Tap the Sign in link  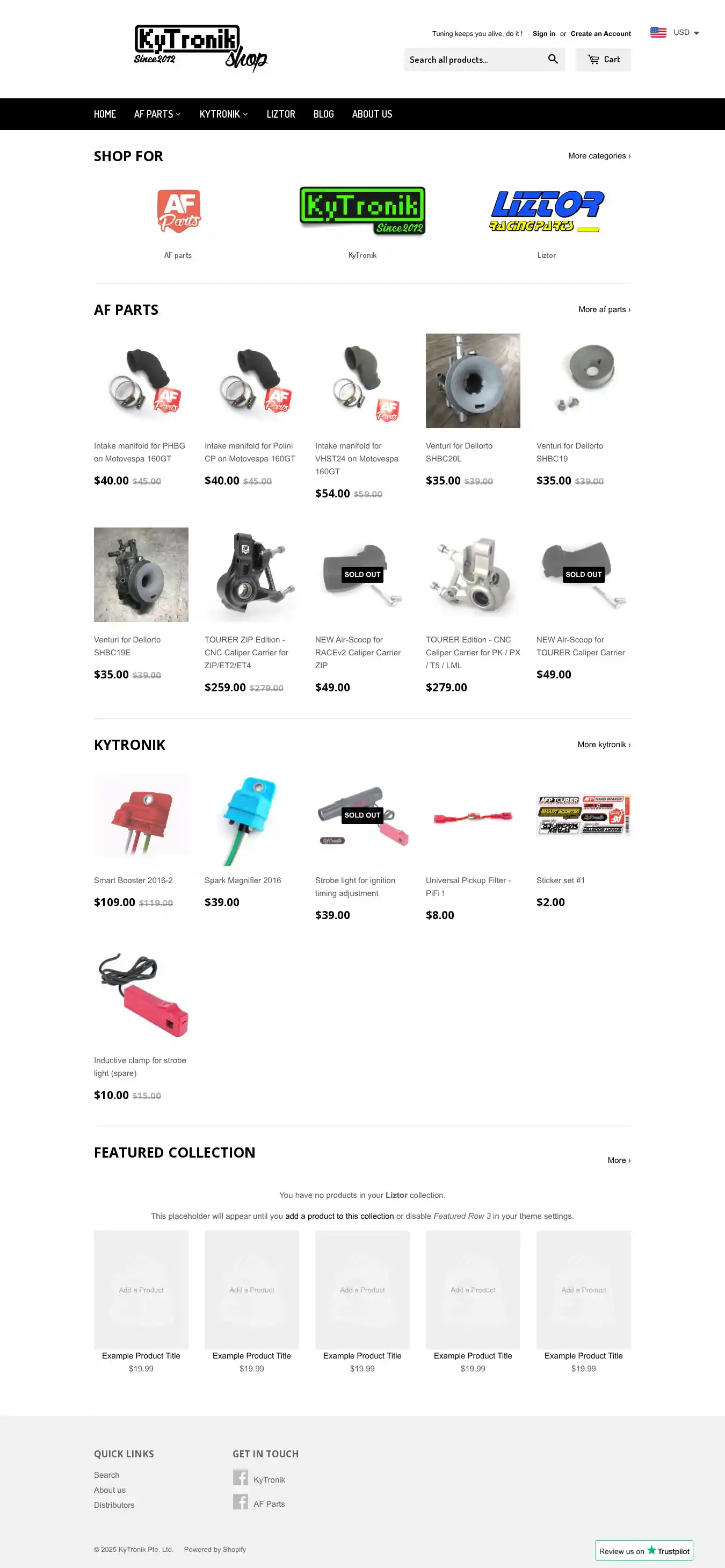(543, 34)
